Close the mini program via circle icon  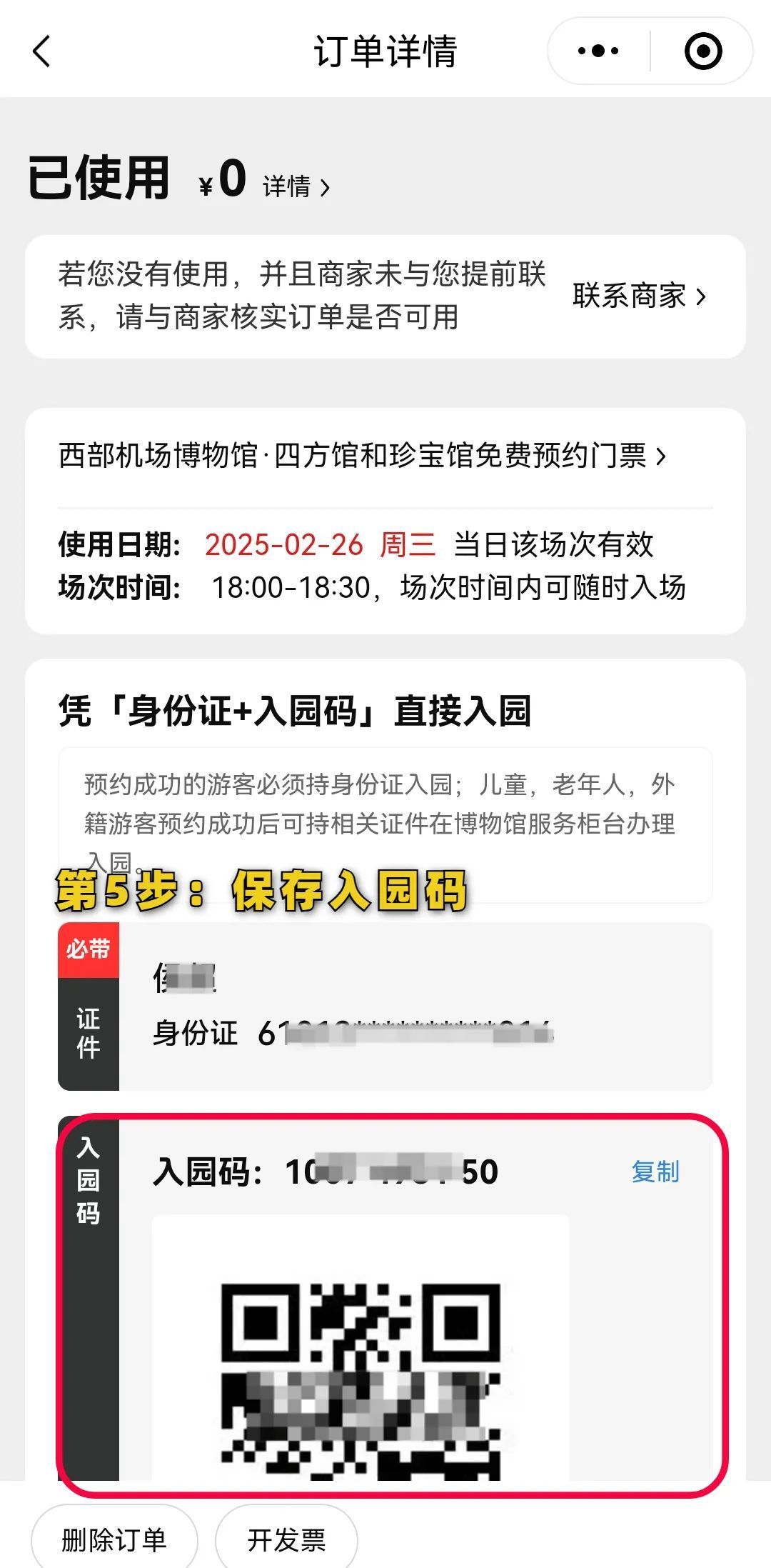[x=702, y=51]
